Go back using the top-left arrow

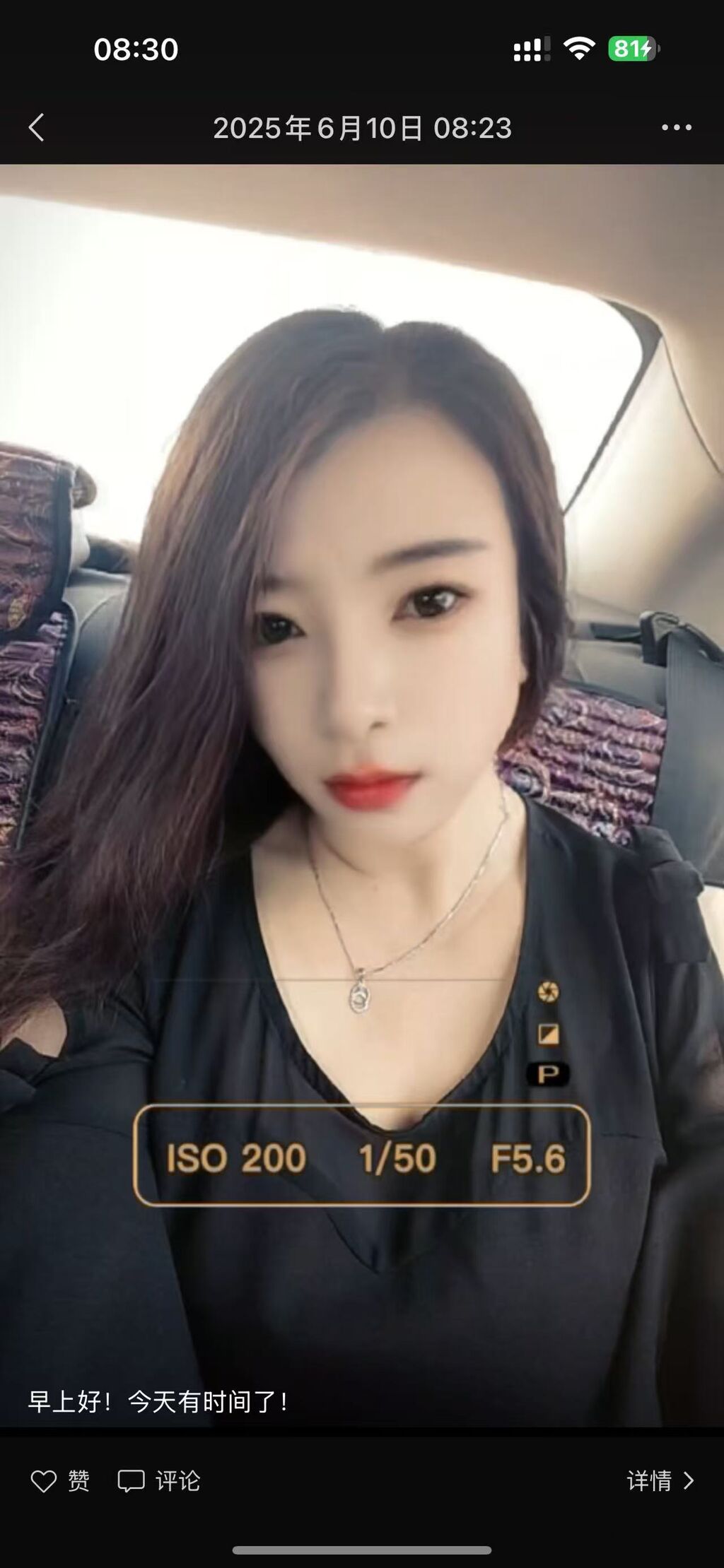[x=37, y=128]
